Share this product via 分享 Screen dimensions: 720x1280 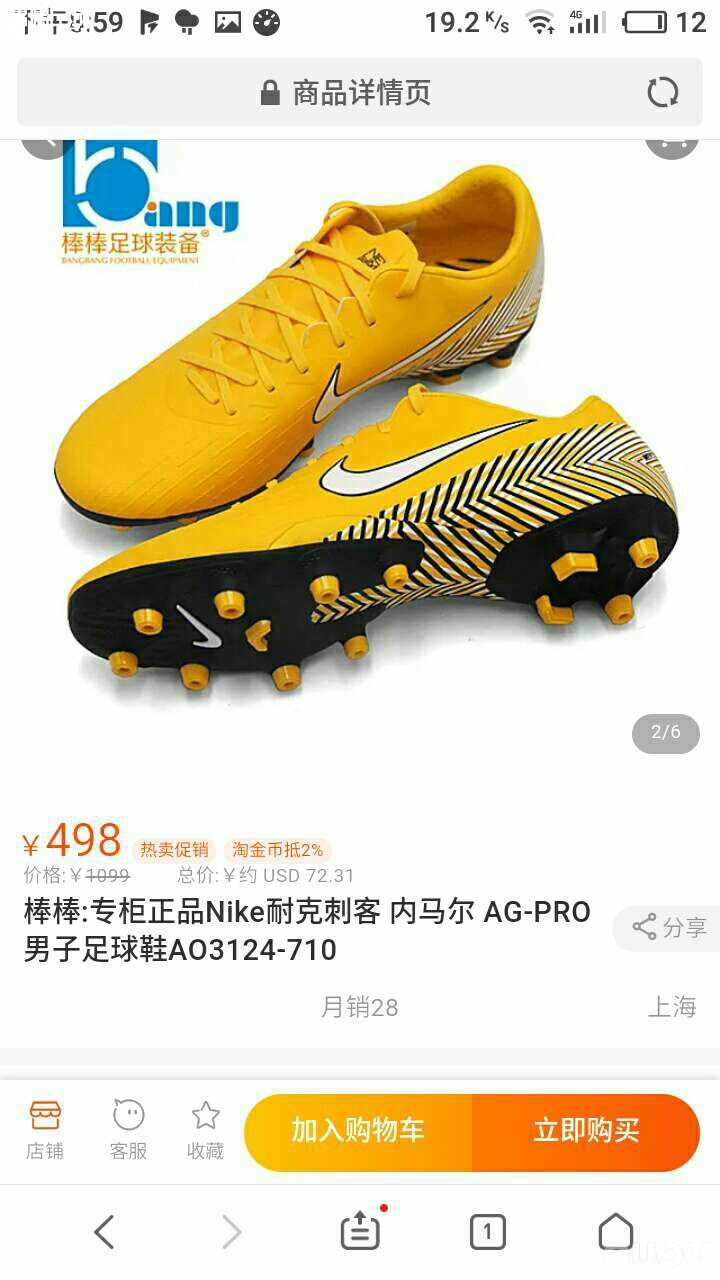click(668, 928)
